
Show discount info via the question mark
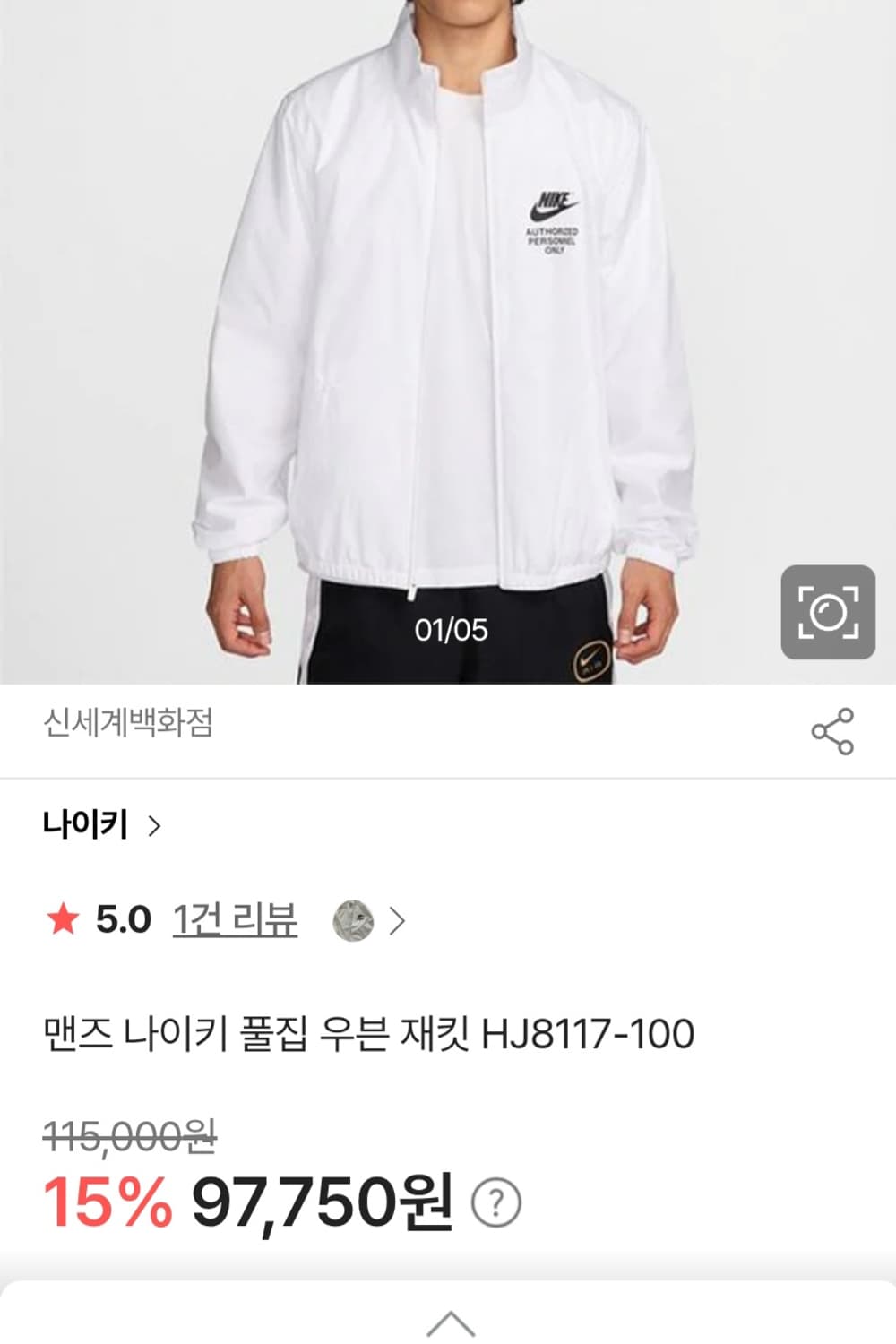(x=495, y=1203)
